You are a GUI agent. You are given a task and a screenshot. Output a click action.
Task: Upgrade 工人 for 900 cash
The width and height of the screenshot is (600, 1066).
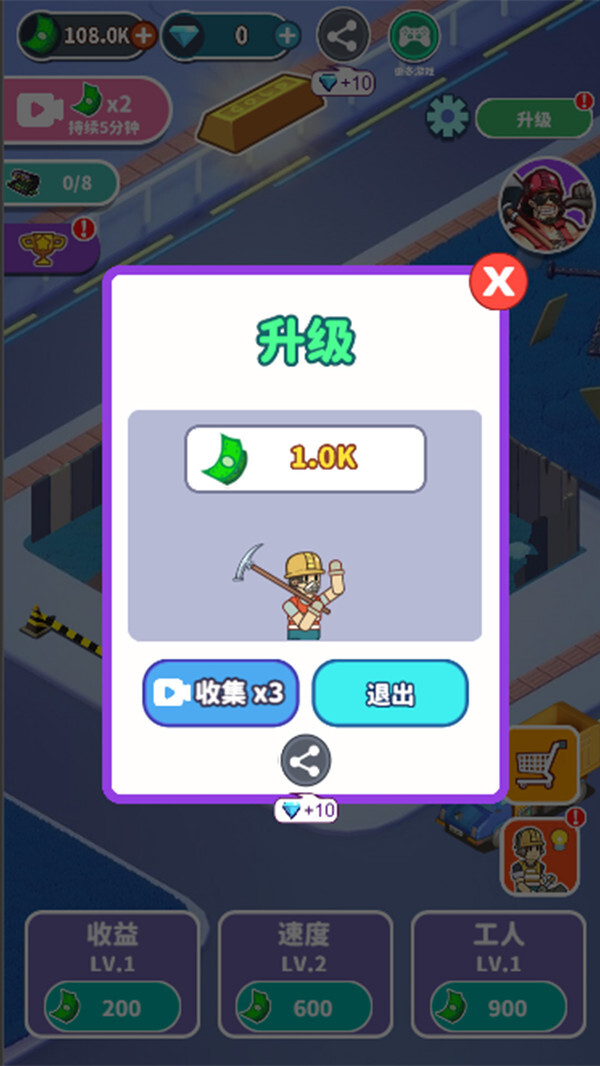point(498,1007)
